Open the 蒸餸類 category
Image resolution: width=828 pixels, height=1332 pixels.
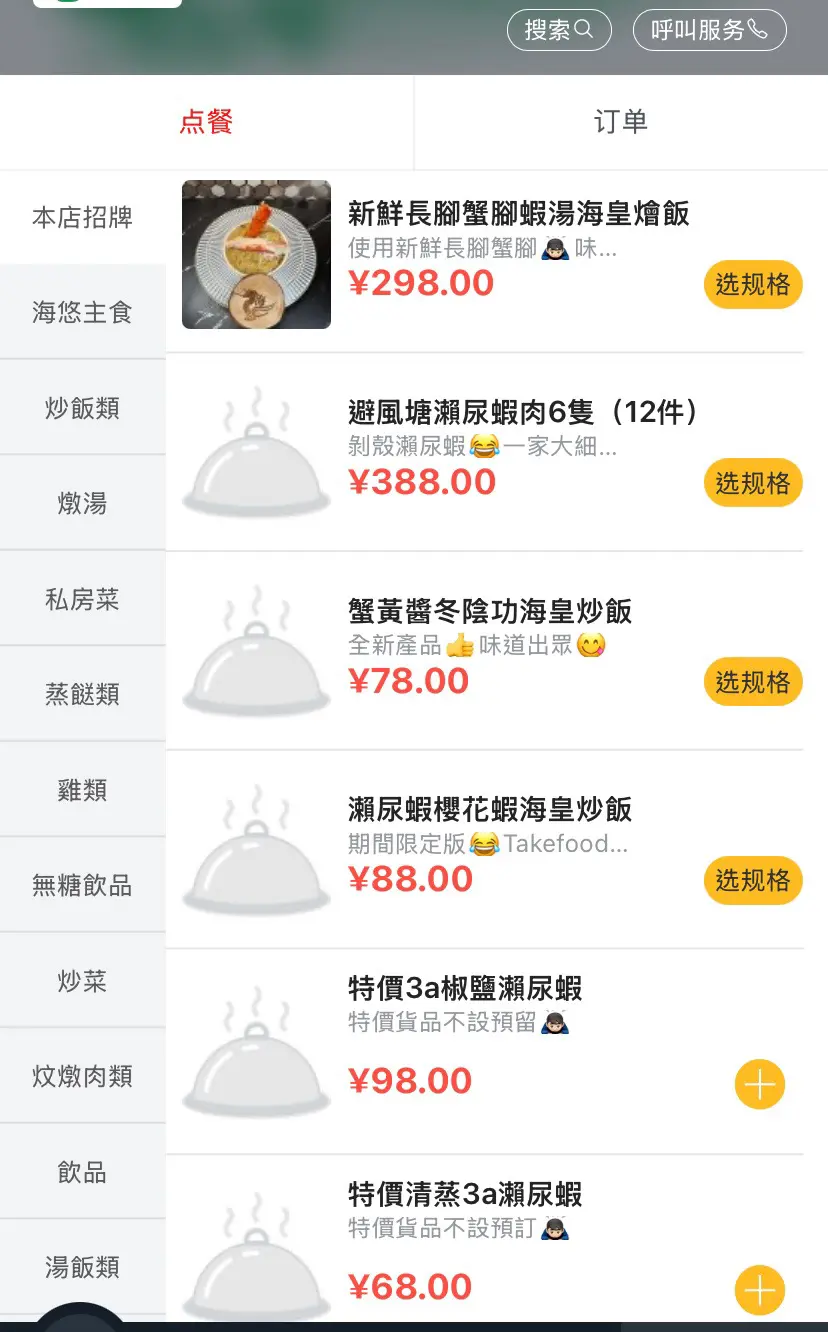tap(82, 694)
